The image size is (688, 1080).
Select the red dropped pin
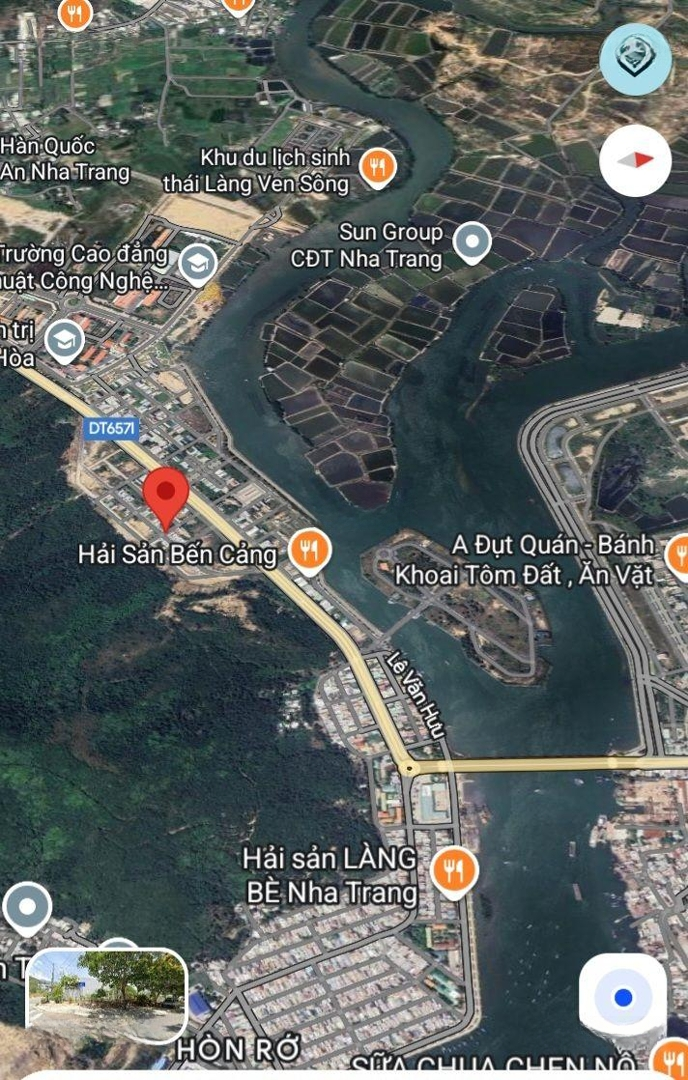click(166, 497)
